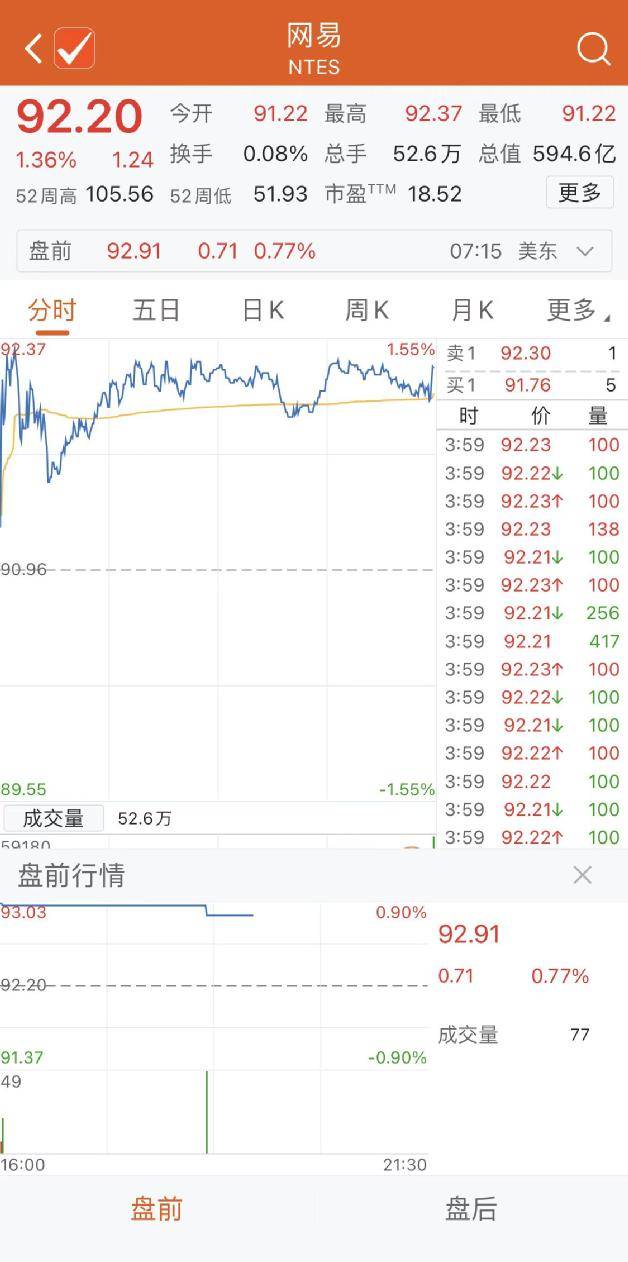Select the 分时 chart tab
Screen dimensions: 628x1262
(52, 310)
